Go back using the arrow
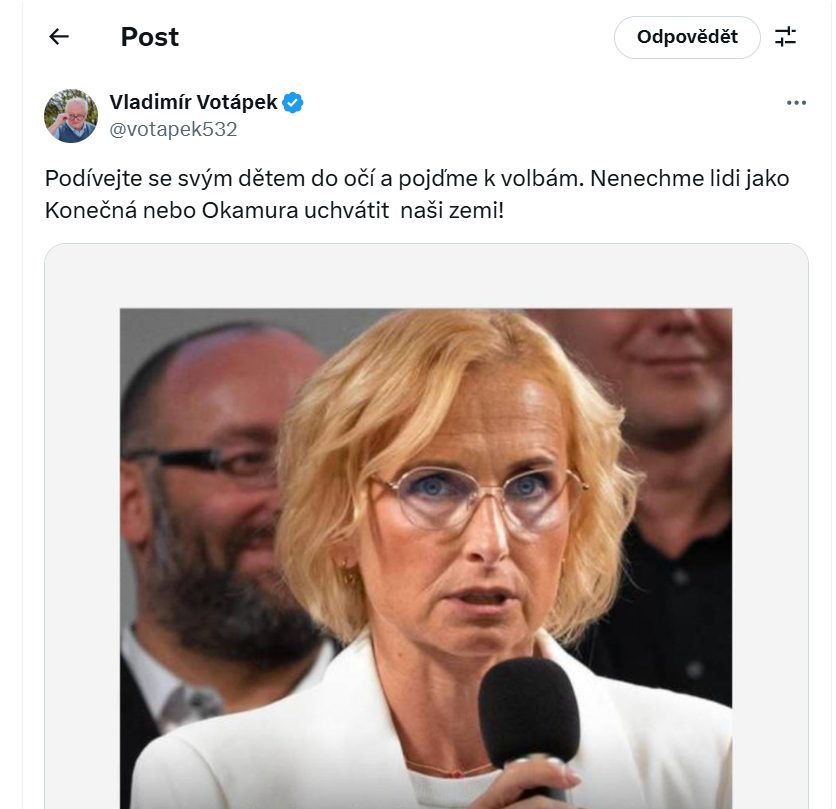 59,37
